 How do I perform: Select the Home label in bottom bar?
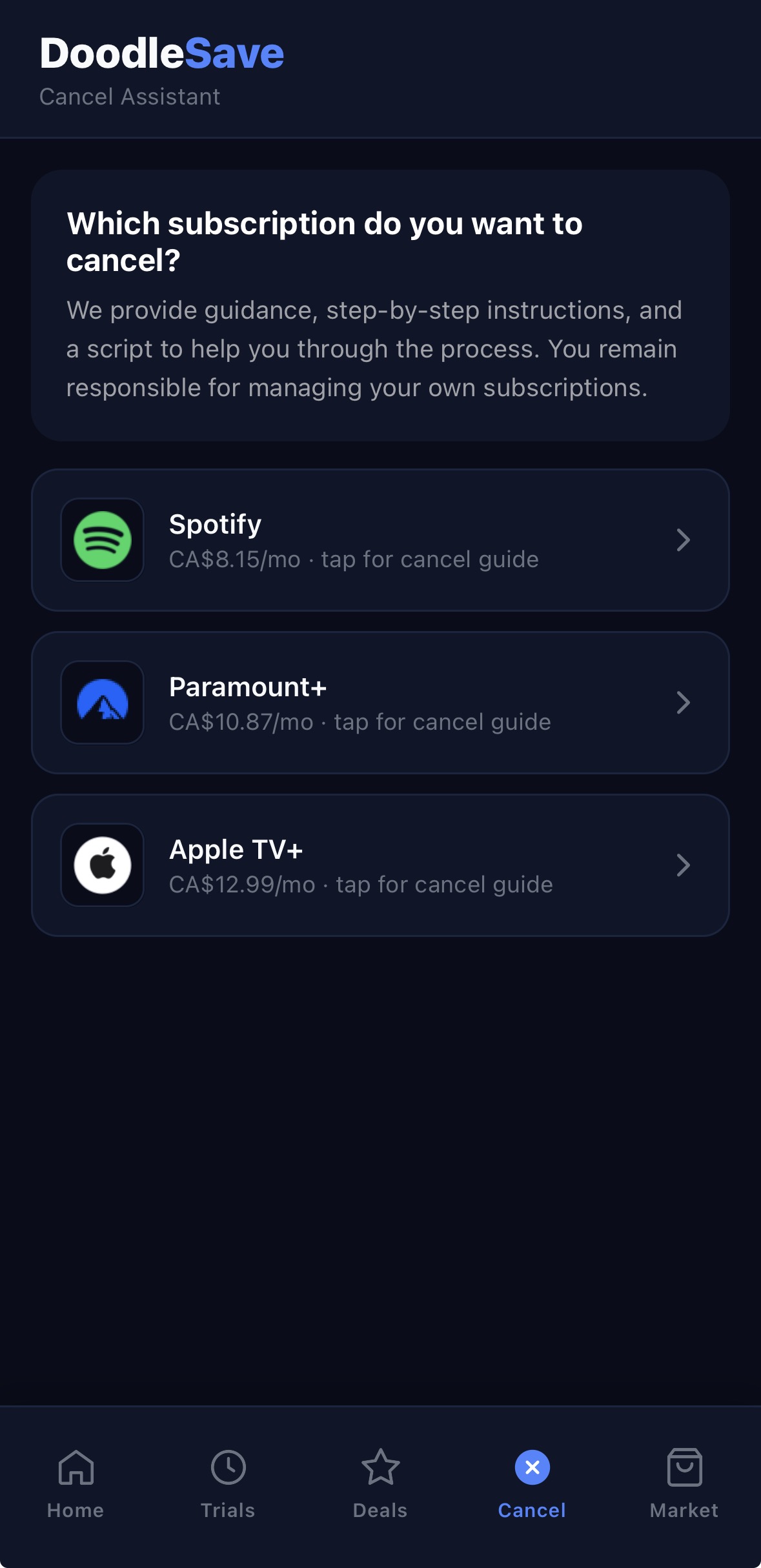coord(76,1510)
